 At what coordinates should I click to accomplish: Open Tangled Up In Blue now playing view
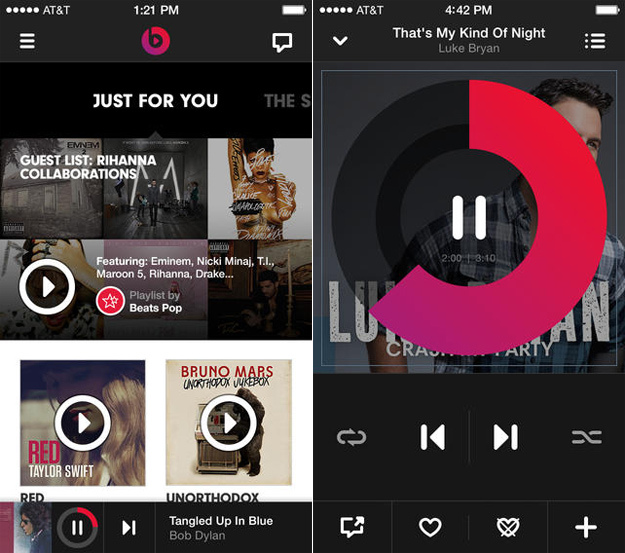coord(221,527)
